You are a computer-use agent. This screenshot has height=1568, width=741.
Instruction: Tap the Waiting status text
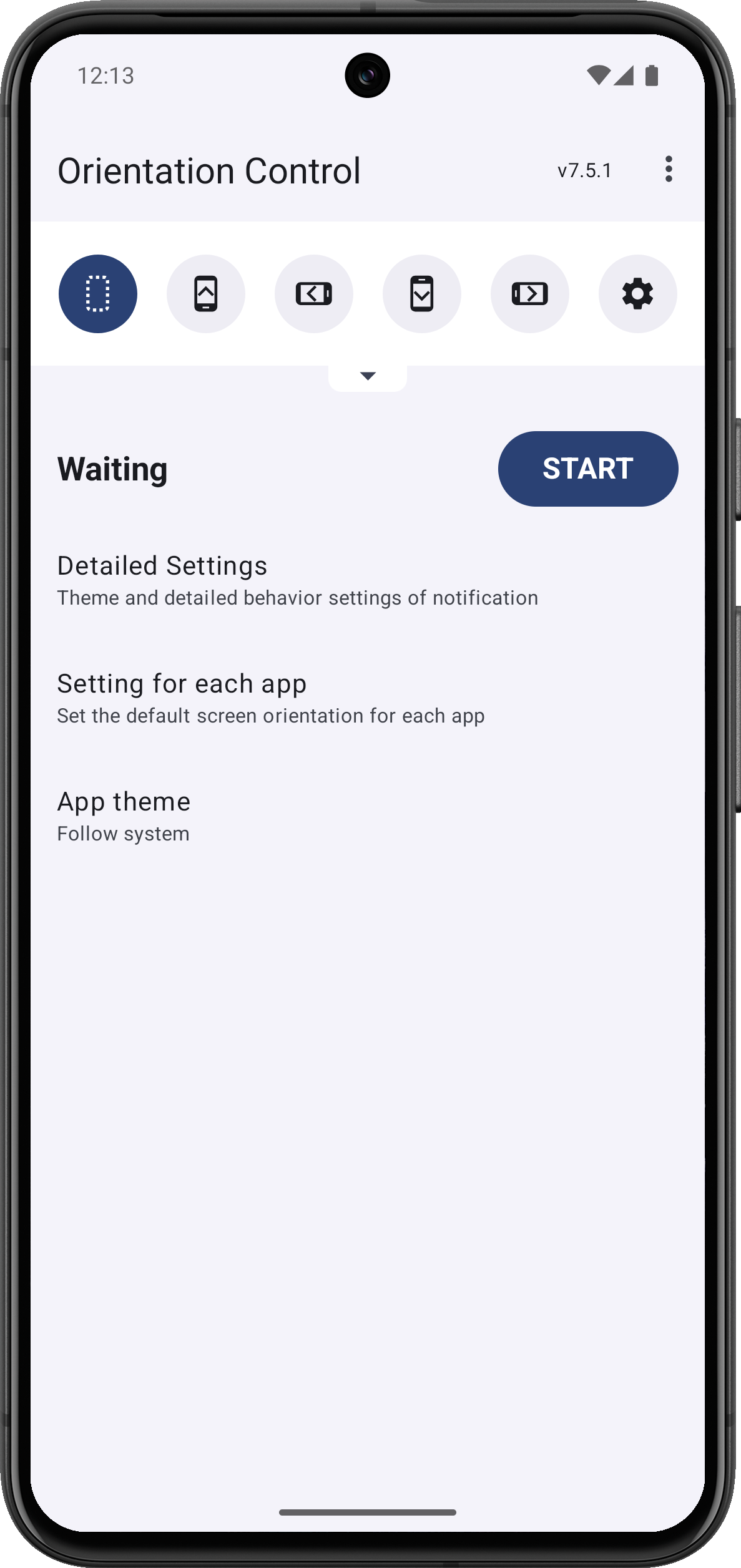pyautogui.click(x=112, y=468)
